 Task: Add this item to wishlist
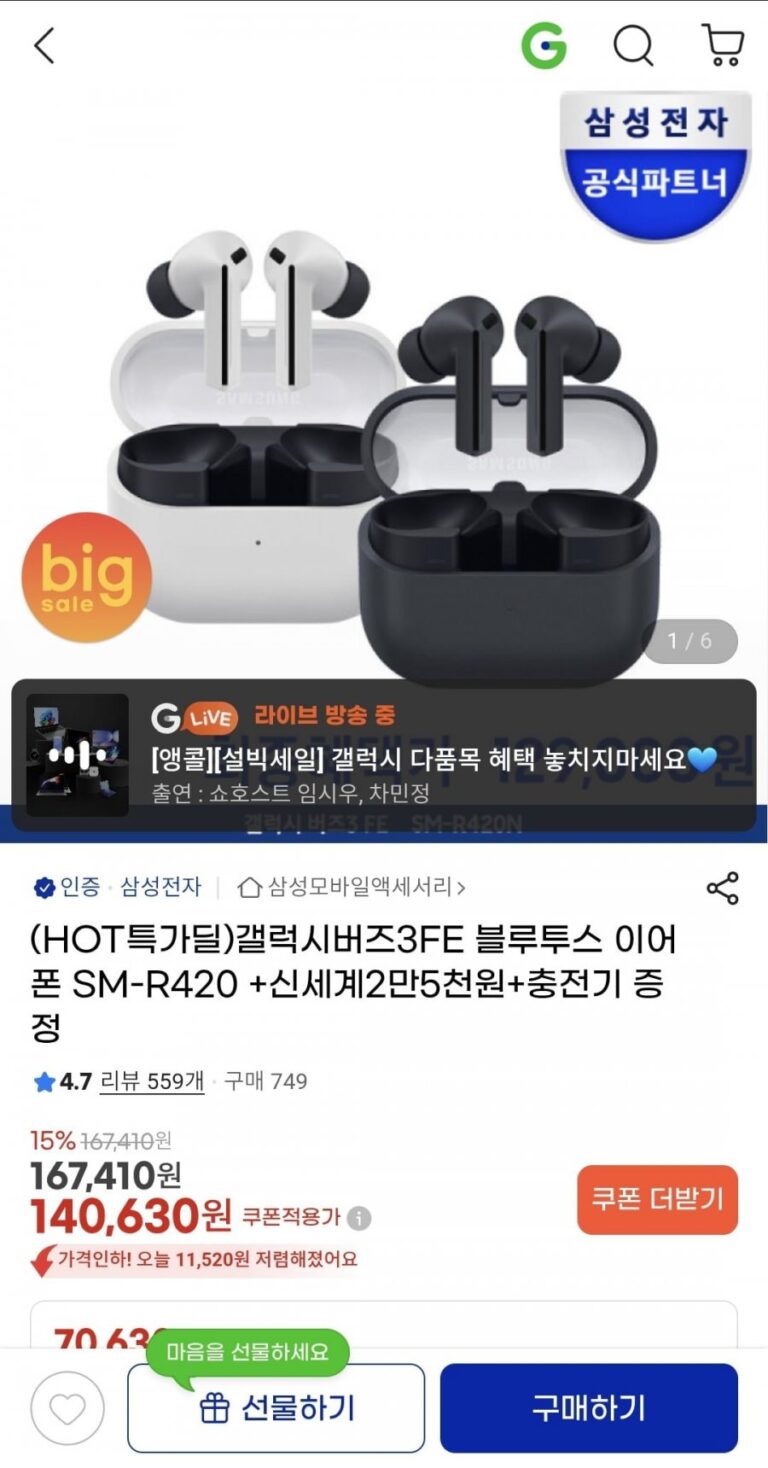click(x=67, y=1408)
